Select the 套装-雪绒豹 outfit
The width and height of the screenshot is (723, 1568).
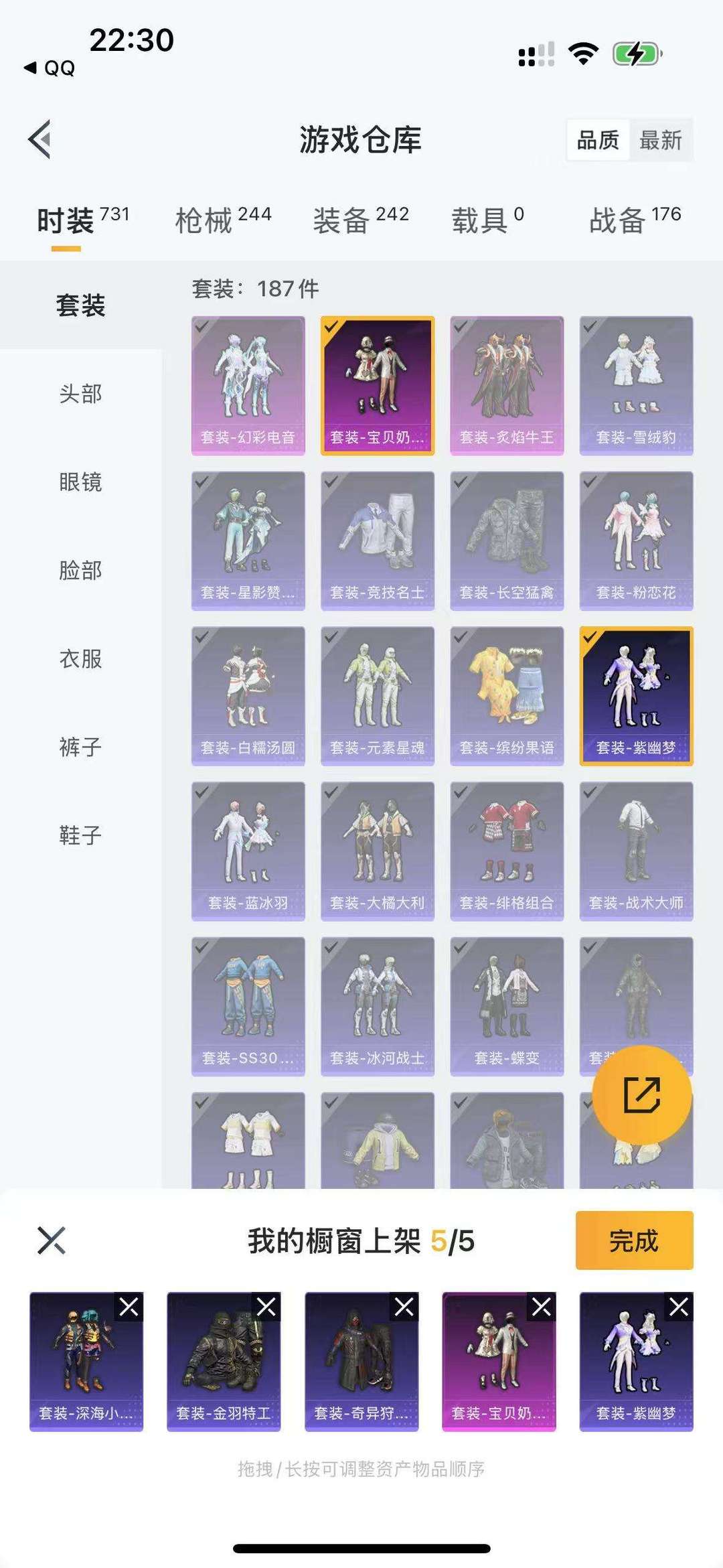[x=636, y=386]
